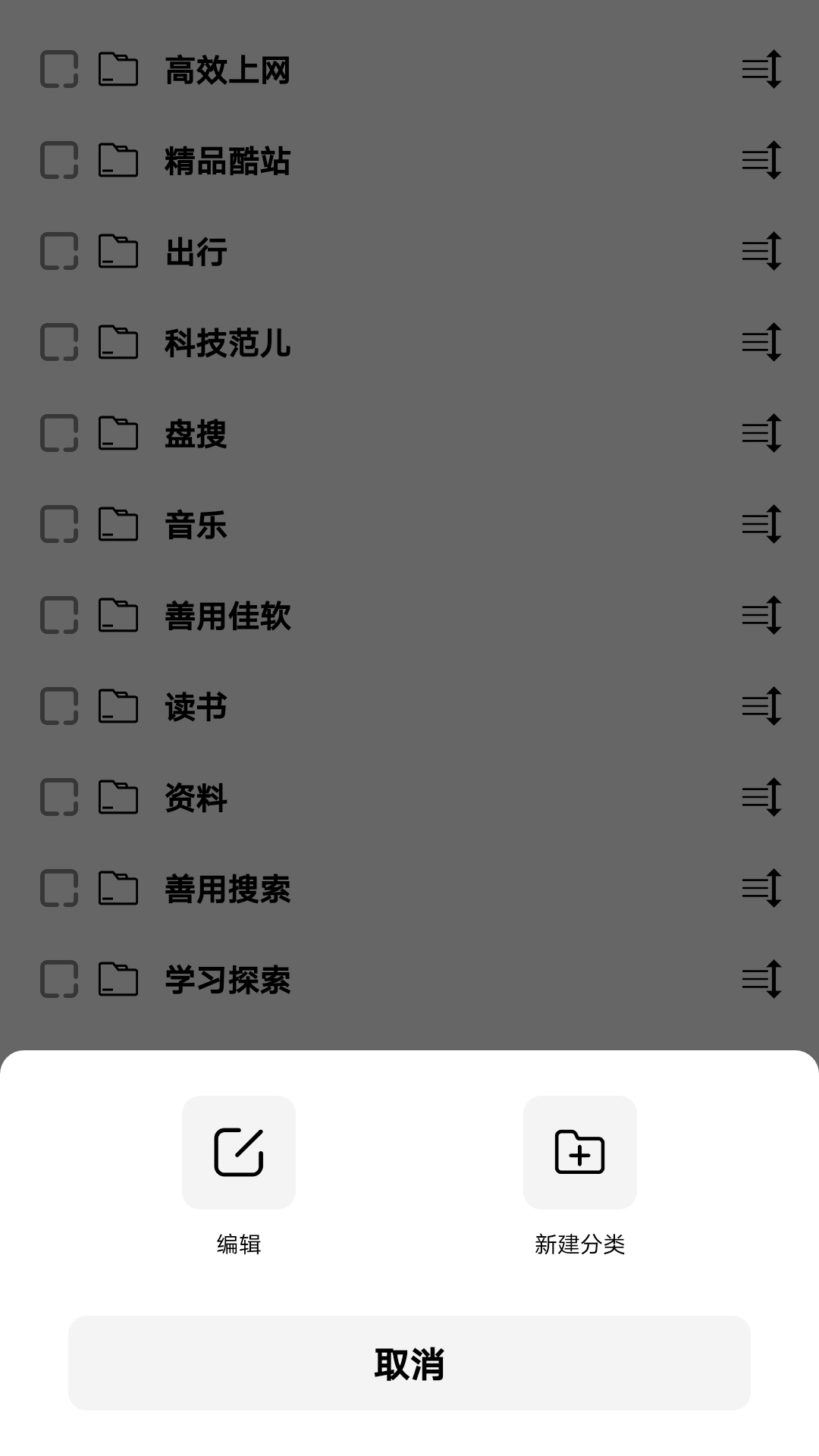Tap the reorder icon for 善用搜索

point(761,888)
